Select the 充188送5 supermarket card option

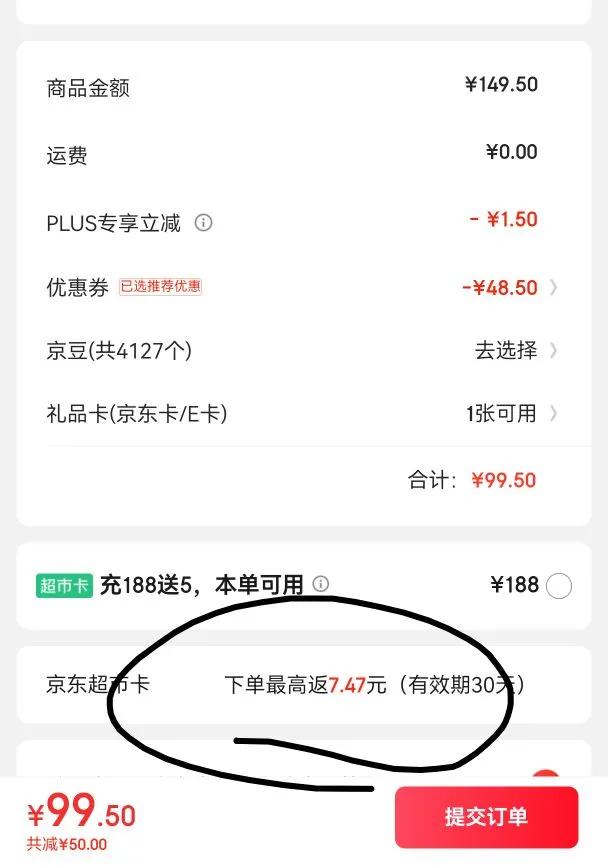point(559,586)
